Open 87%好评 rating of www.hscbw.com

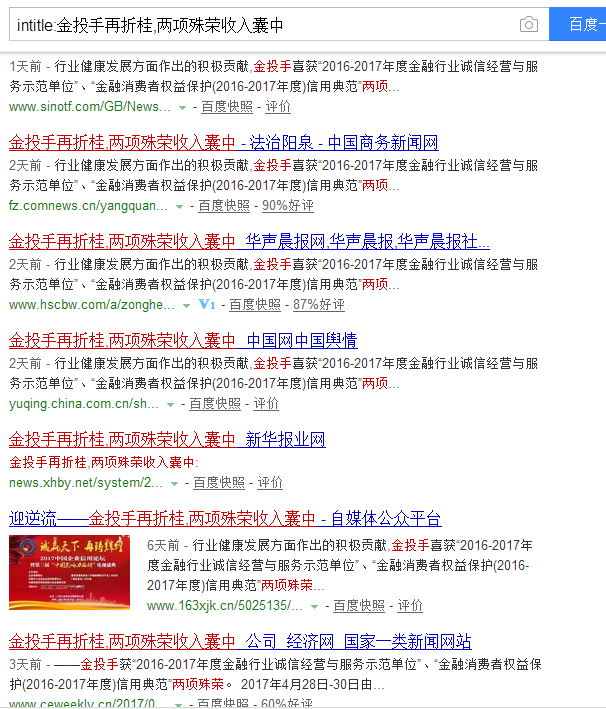point(319,304)
